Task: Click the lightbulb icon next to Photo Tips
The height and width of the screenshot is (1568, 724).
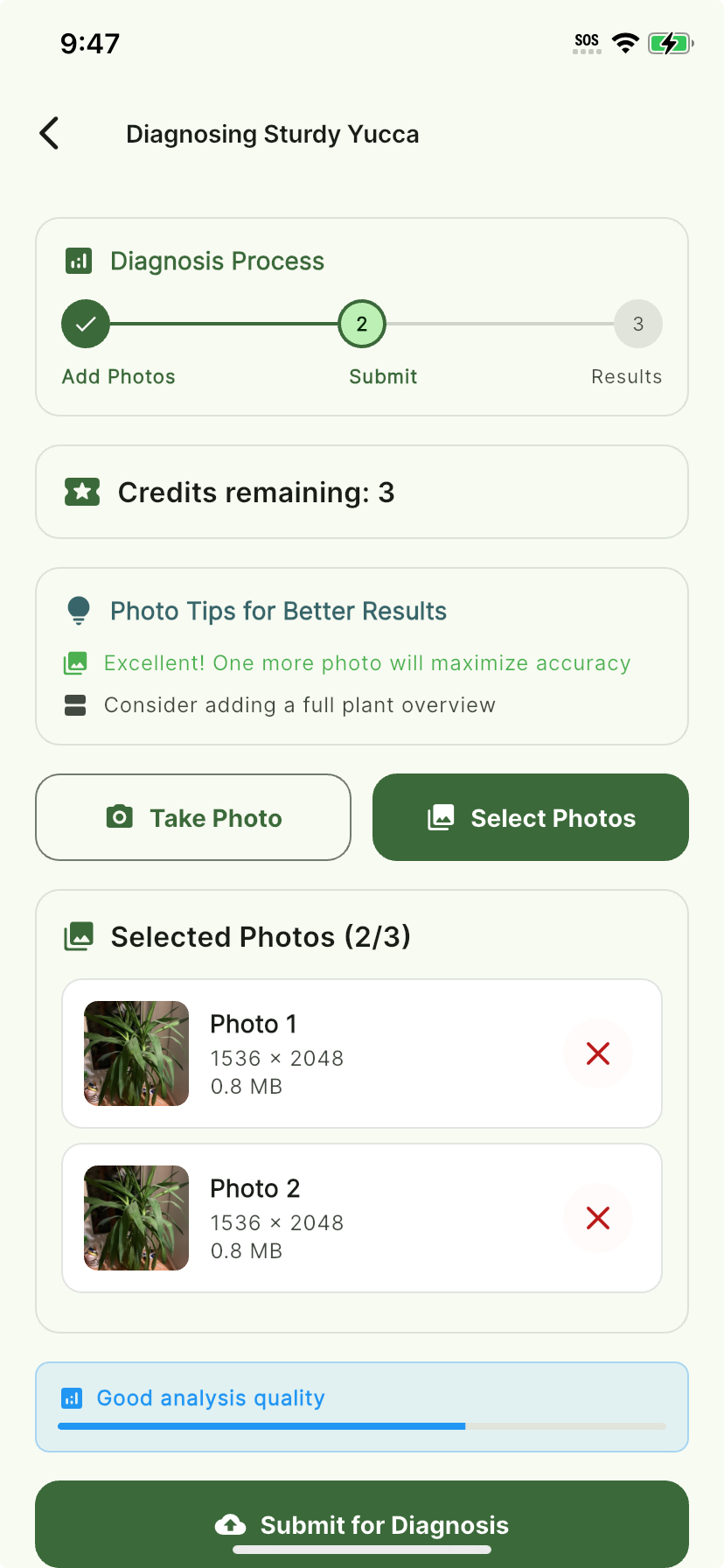Action: click(x=79, y=610)
